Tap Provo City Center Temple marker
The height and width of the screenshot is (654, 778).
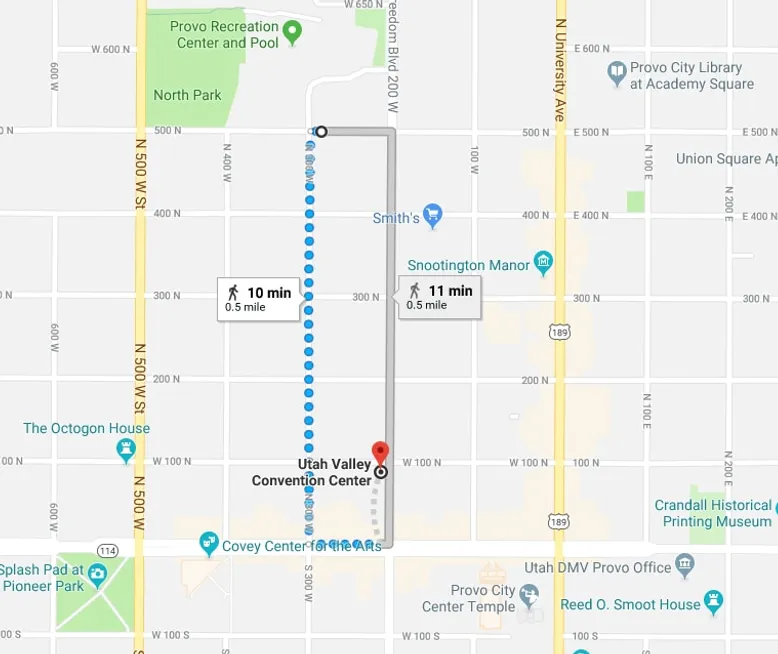point(532,596)
